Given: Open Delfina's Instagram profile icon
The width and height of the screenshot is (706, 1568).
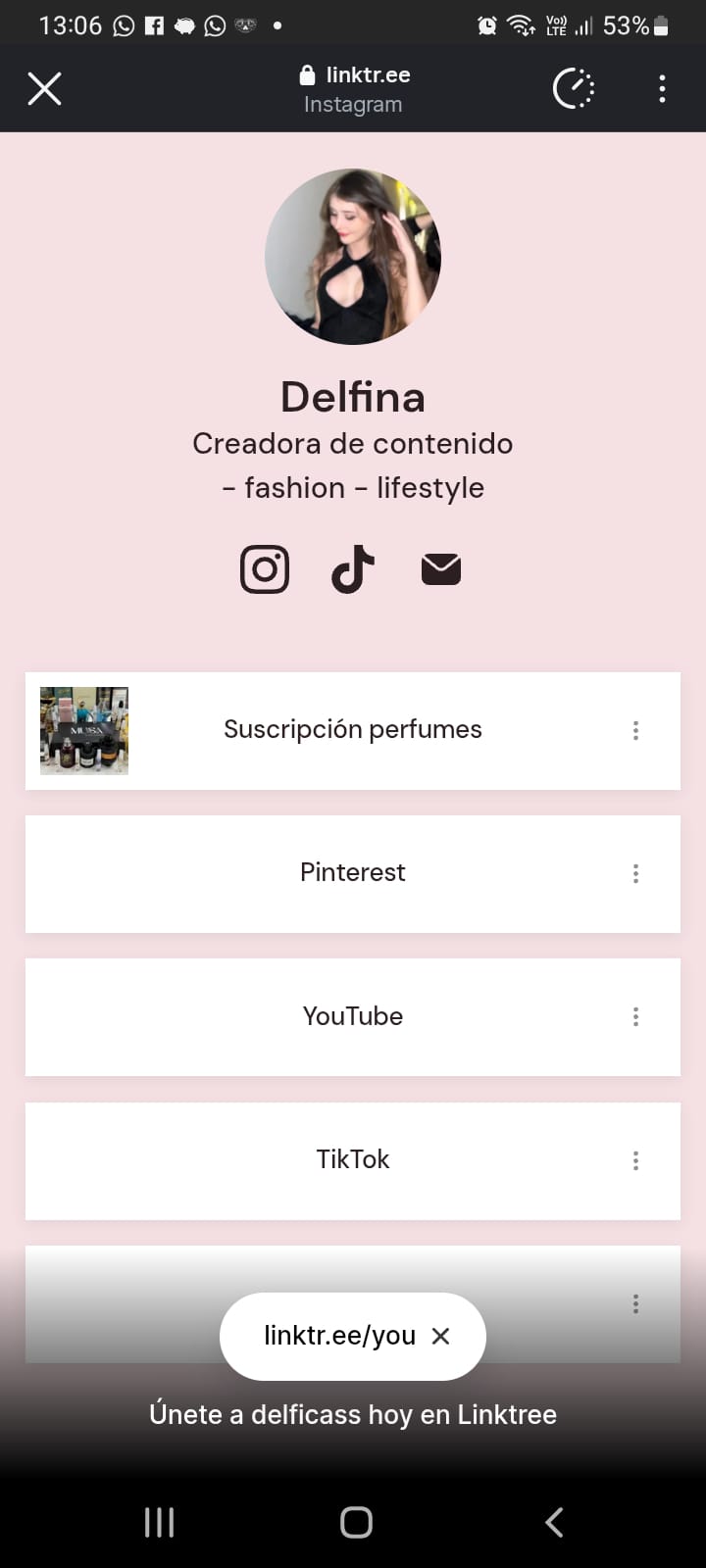Looking at the screenshot, I should pyautogui.click(x=264, y=567).
